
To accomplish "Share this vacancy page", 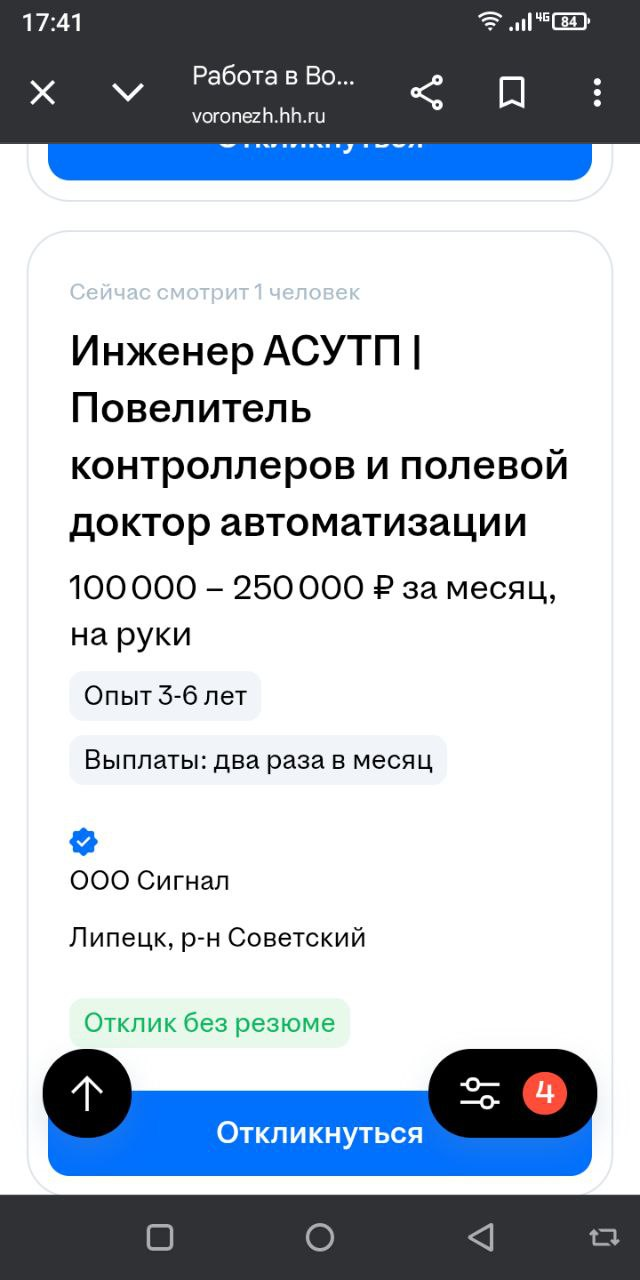I will (427, 93).
